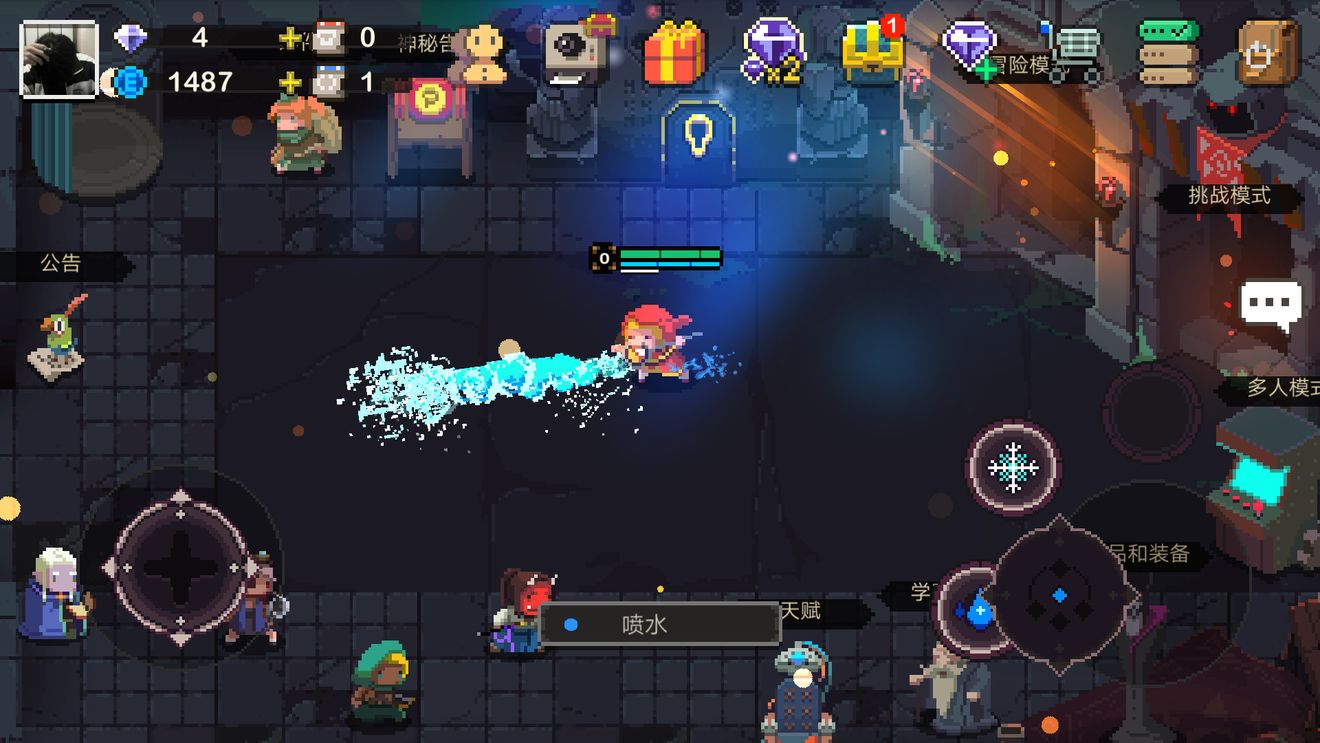Screen dimensions: 1320x743
Task: Open the camera screenshot icon
Action: (576, 50)
